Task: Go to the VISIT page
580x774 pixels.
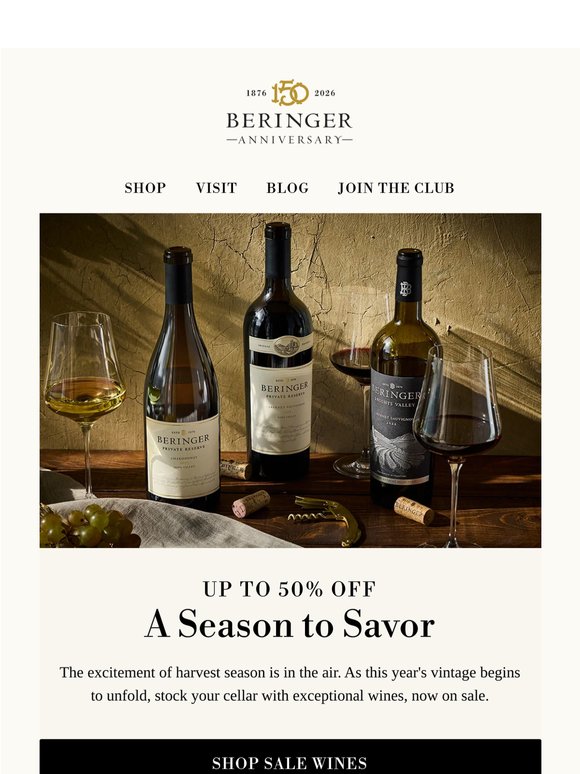Action: point(216,188)
